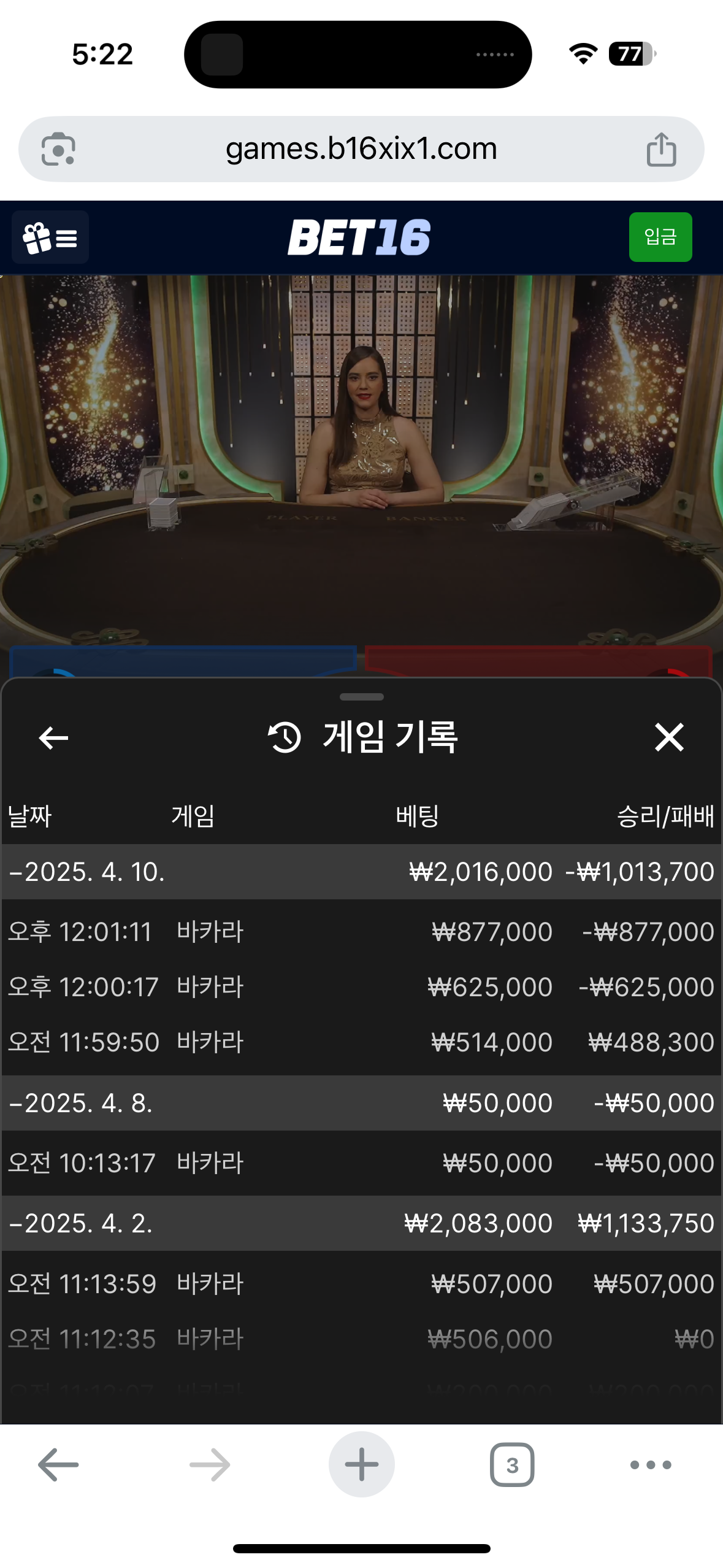Collapse the 2025. 4. 2. date group

click(x=80, y=1223)
